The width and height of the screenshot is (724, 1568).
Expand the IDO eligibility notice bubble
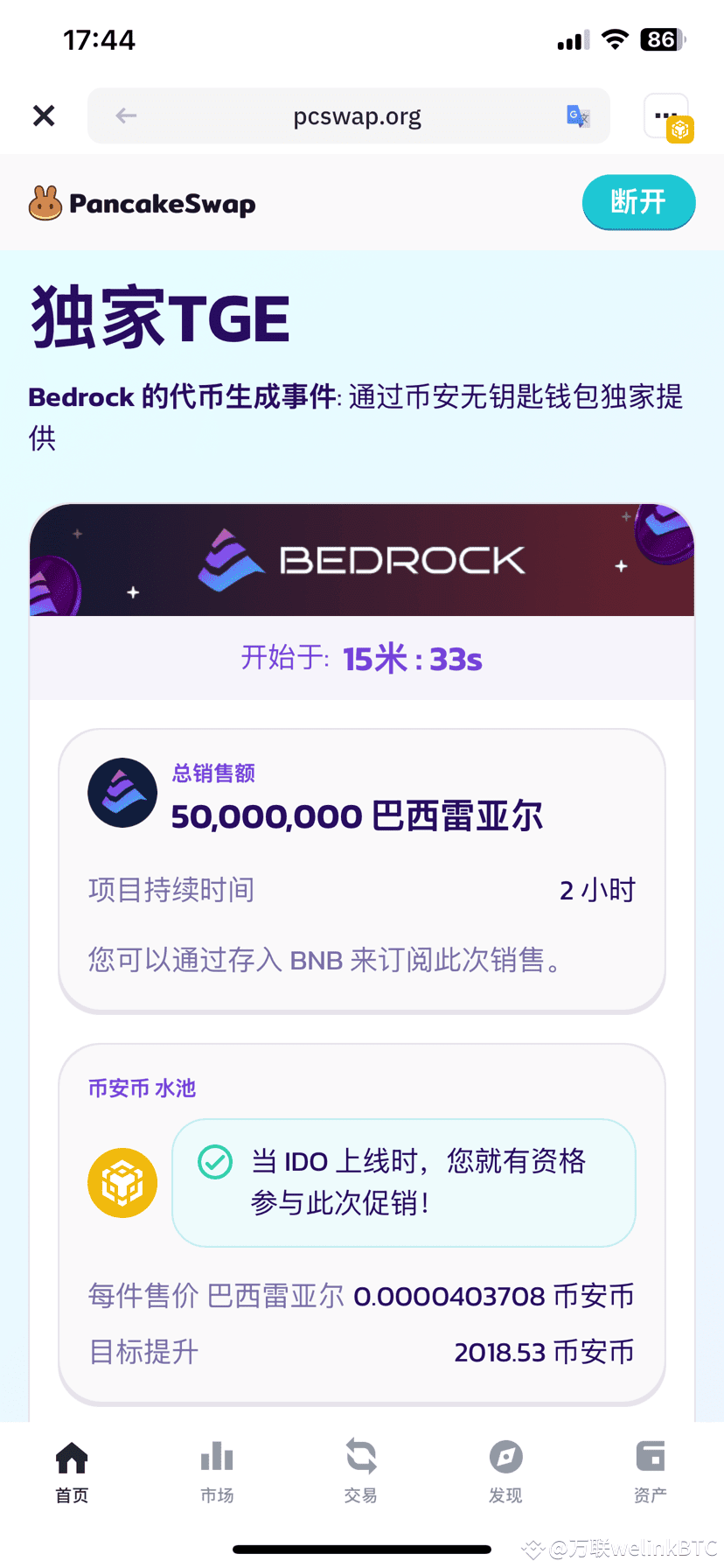(x=403, y=1182)
